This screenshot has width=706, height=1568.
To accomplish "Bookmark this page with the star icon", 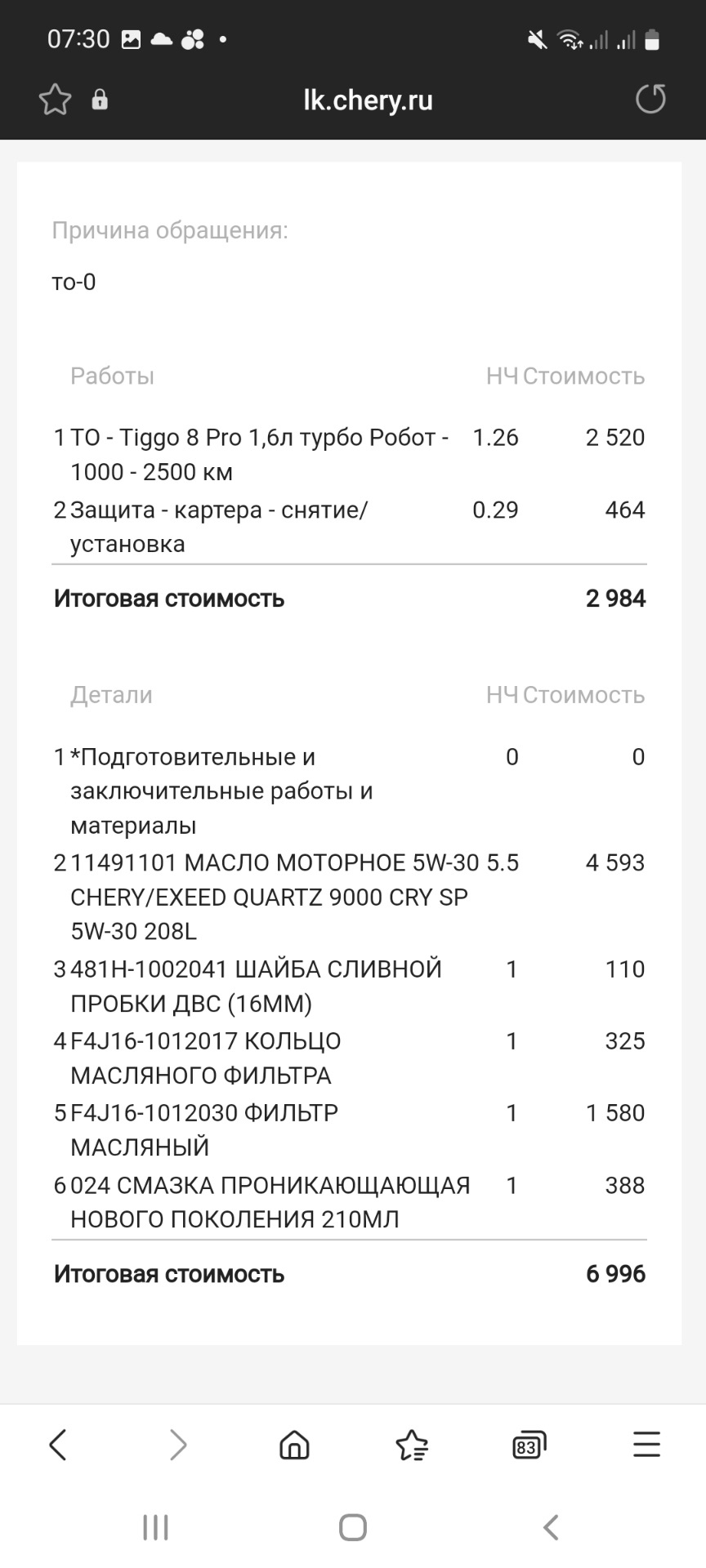I will coord(55,100).
